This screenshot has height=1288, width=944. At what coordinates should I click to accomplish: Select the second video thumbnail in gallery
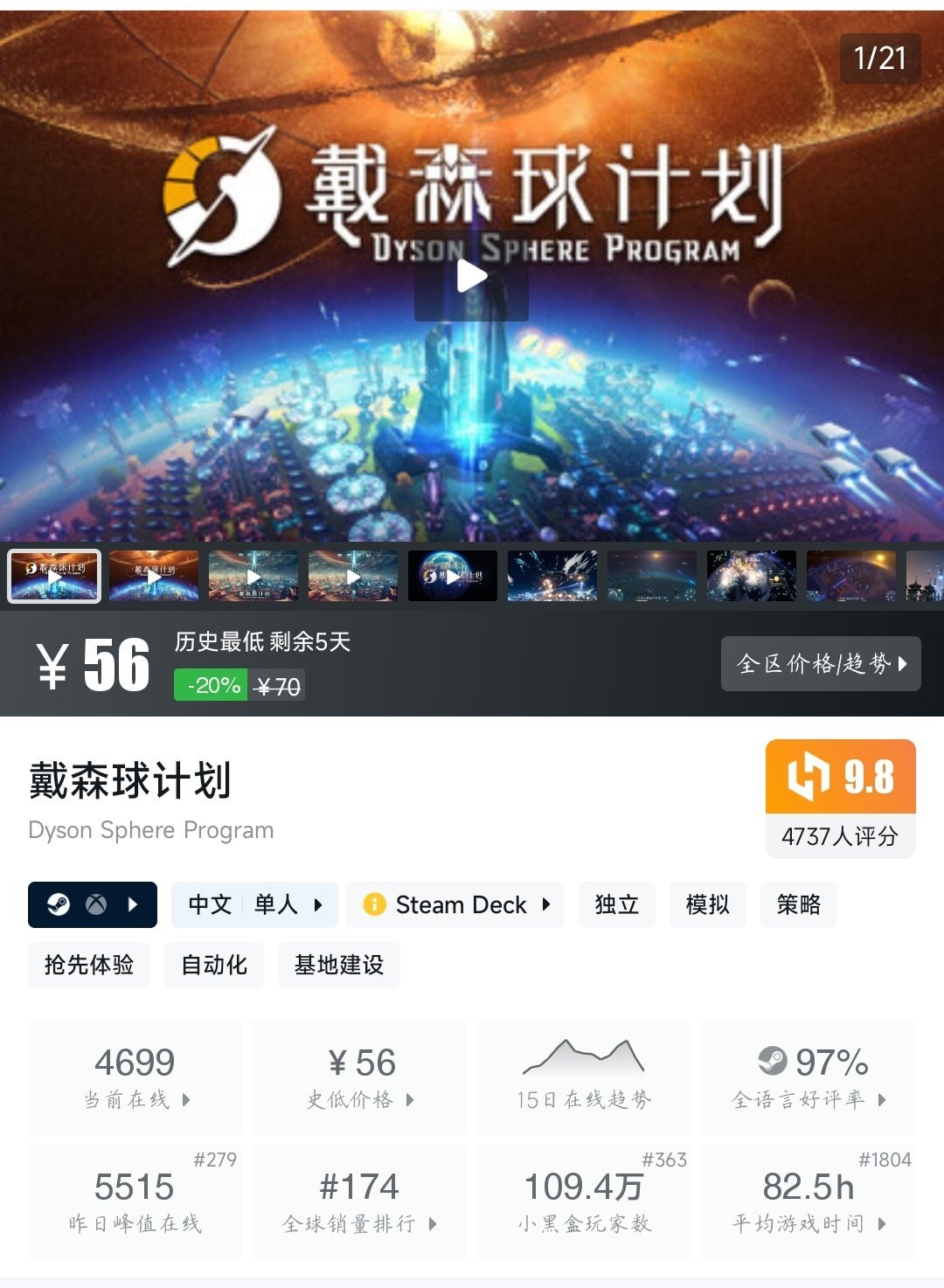154,576
